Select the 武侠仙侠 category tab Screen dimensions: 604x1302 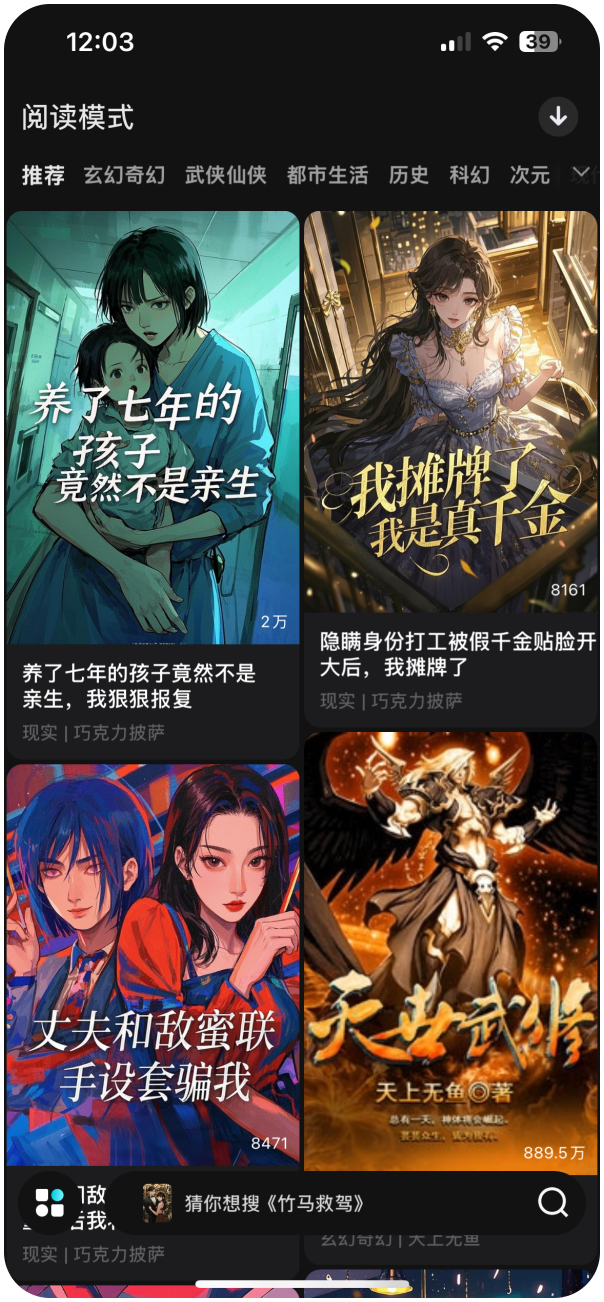[x=225, y=175]
